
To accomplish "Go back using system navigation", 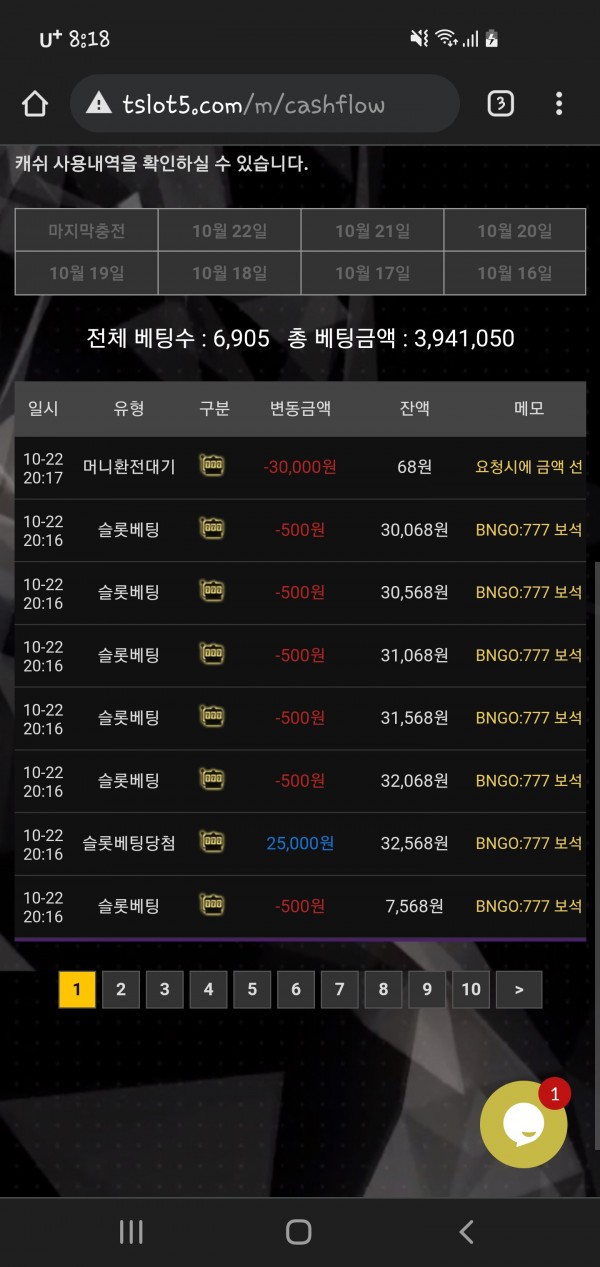I will pyautogui.click(x=466, y=1232).
